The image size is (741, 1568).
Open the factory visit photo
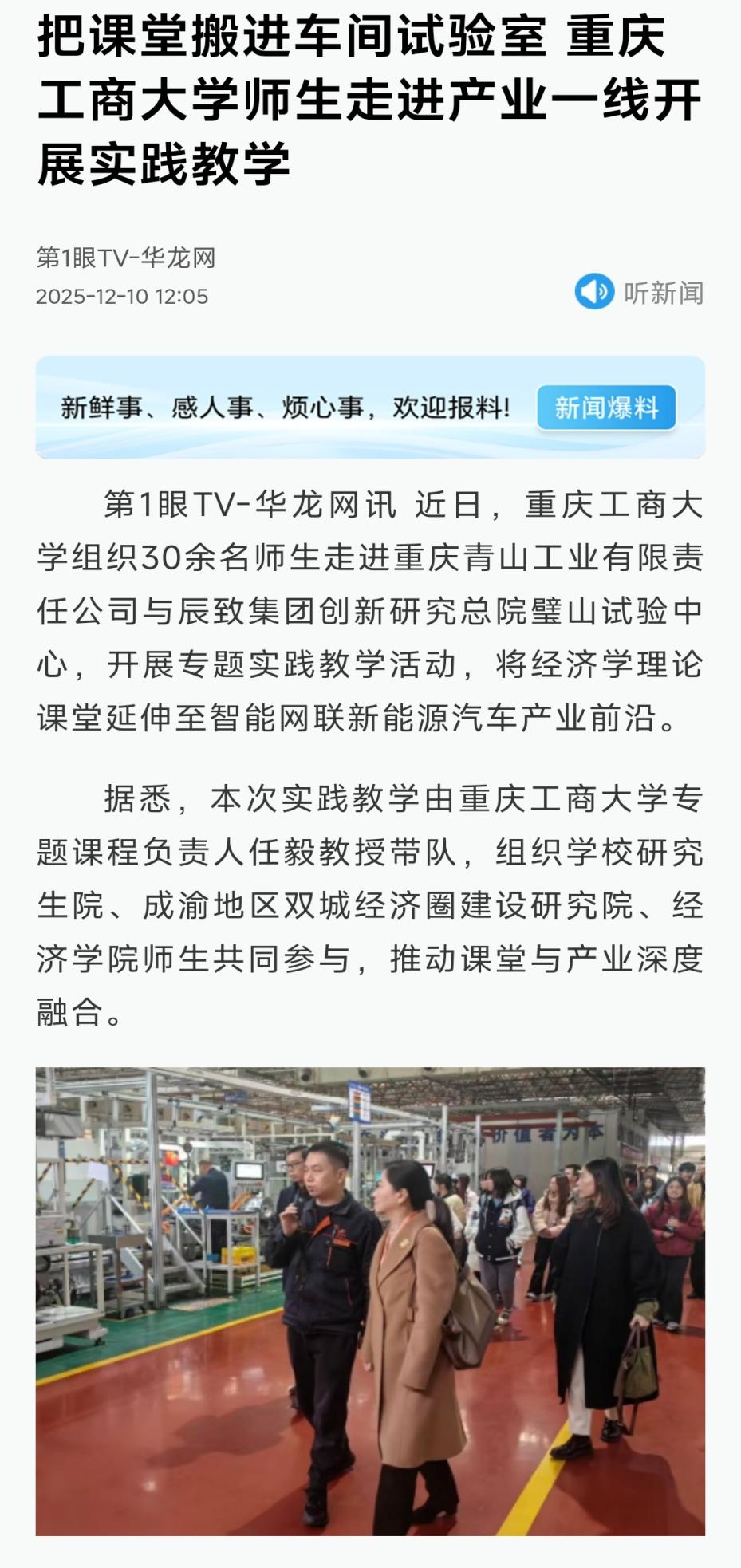point(370,1300)
